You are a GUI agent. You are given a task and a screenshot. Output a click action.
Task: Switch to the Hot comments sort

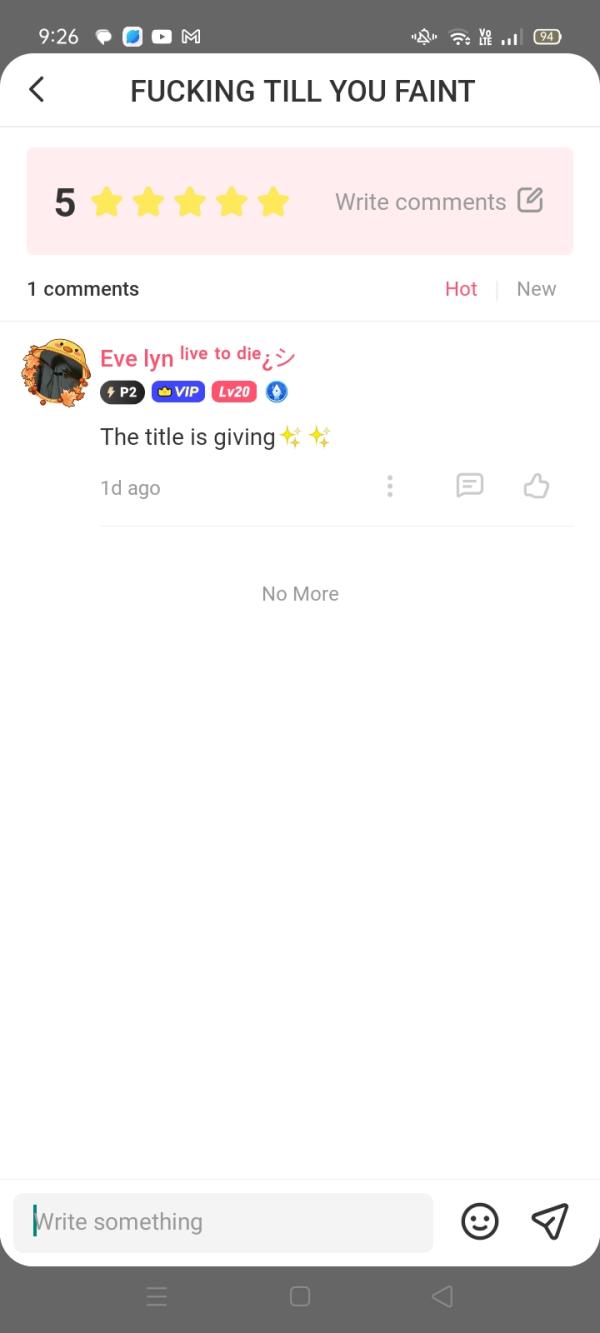[461, 289]
